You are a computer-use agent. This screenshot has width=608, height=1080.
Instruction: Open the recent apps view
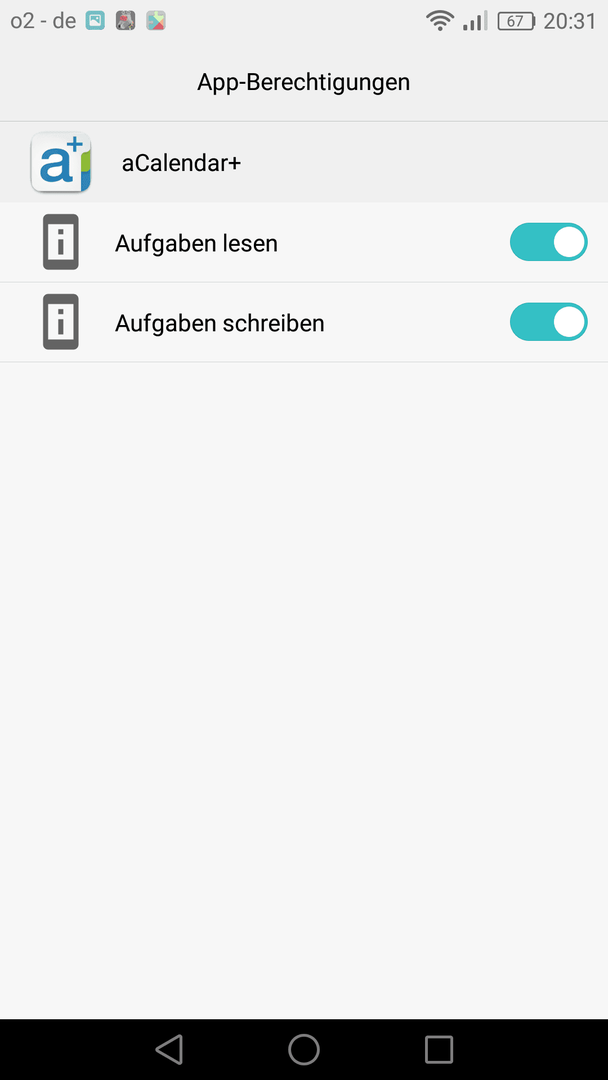click(x=439, y=1049)
